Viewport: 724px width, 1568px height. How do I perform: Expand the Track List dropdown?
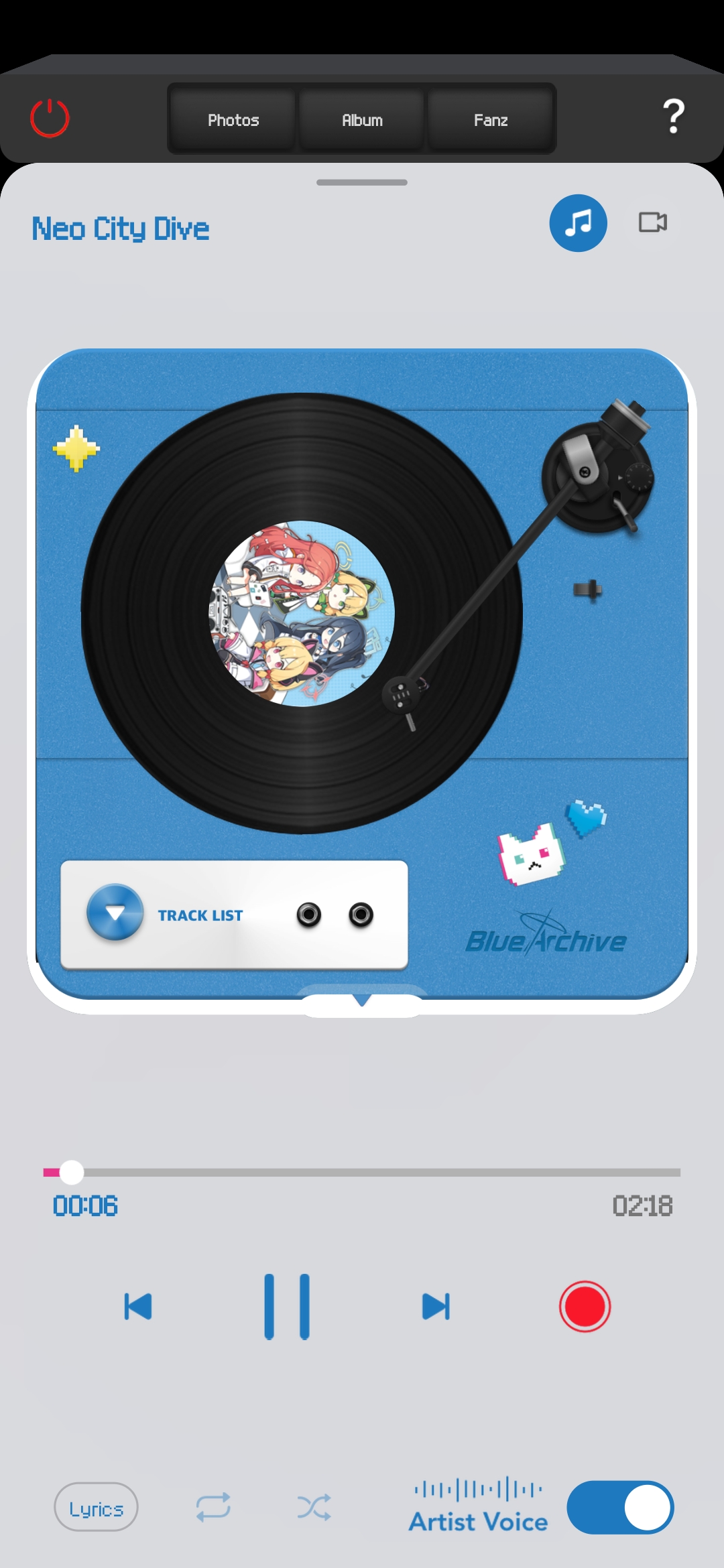point(115,913)
